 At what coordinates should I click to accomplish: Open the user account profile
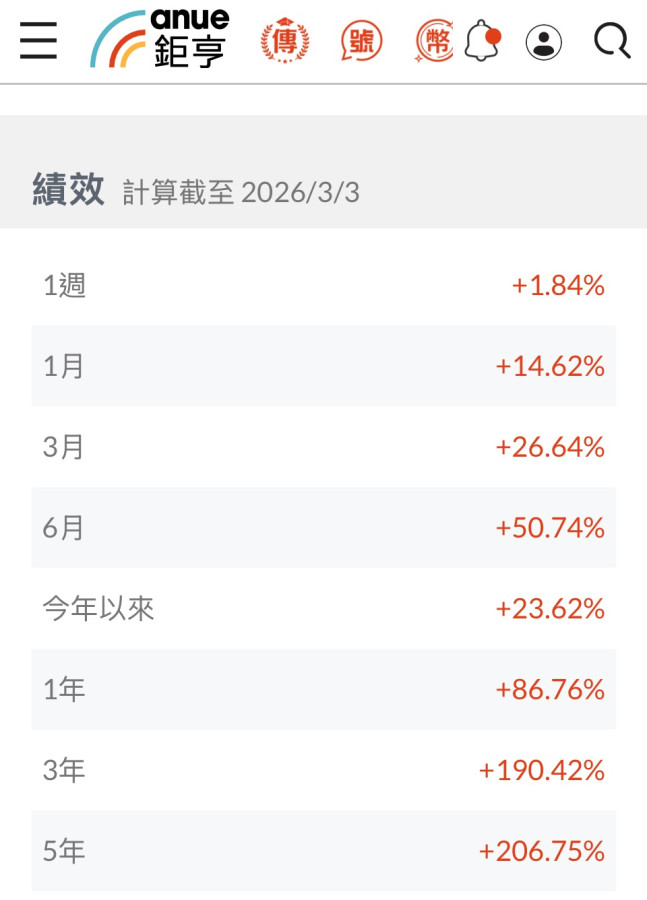(x=544, y=42)
